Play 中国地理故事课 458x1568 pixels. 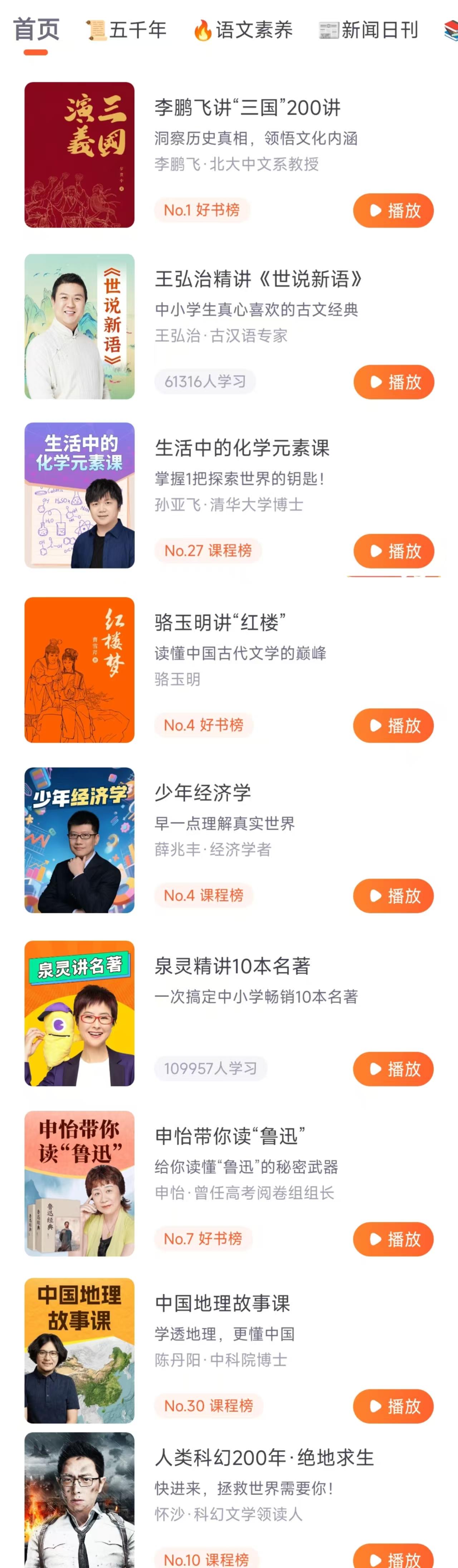coord(393,1406)
